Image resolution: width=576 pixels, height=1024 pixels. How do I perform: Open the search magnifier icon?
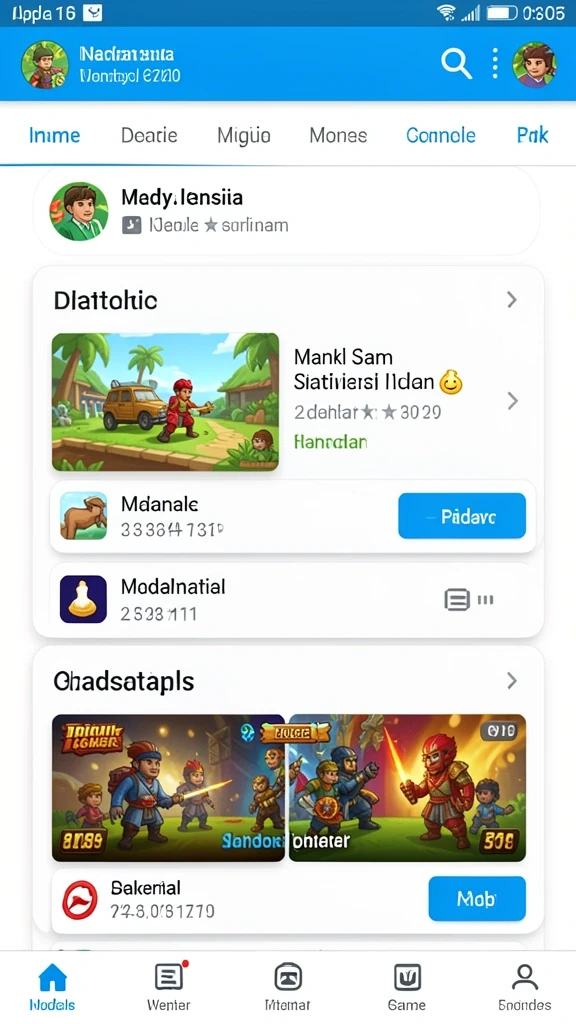(x=456, y=64)
